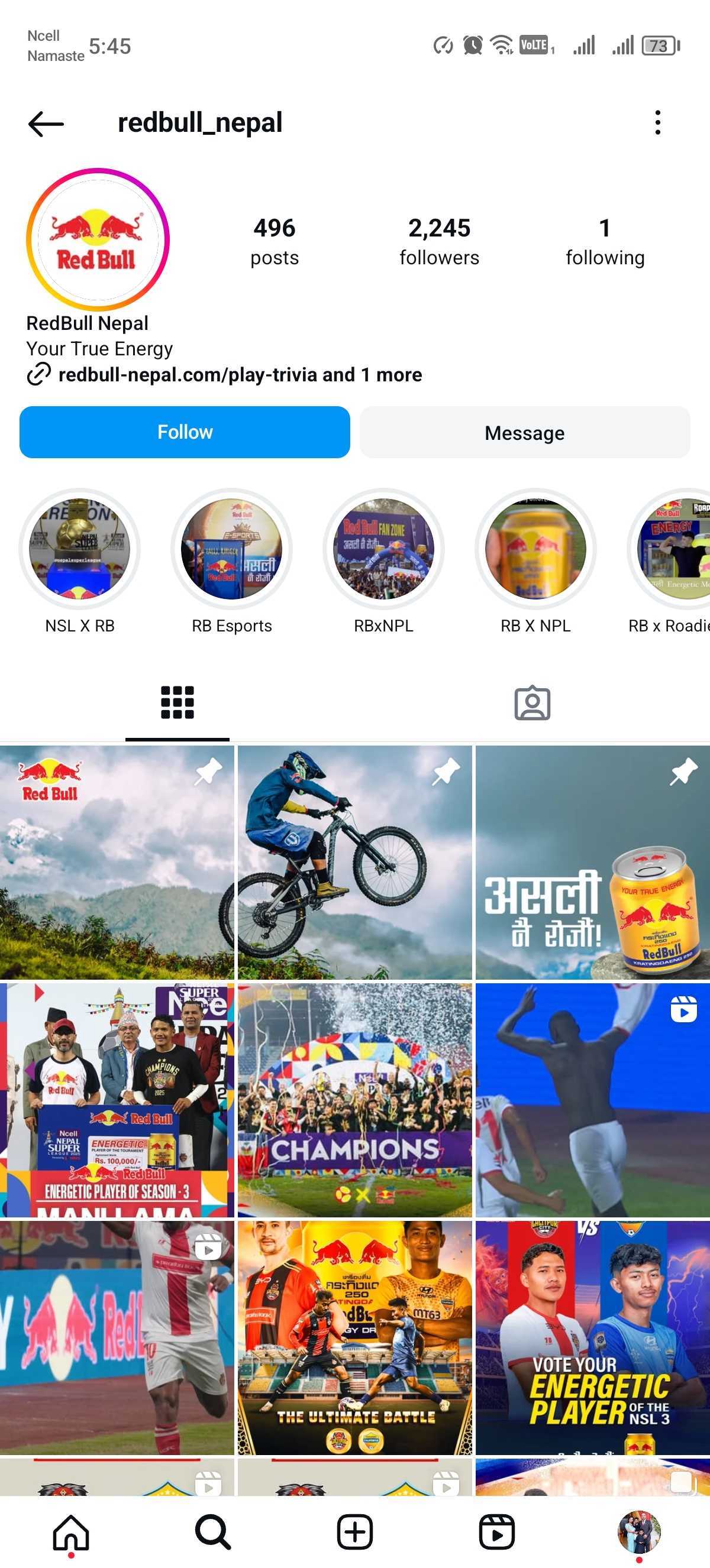
Task: View the RedBull Nepal profile story
Action: point(98,240)
